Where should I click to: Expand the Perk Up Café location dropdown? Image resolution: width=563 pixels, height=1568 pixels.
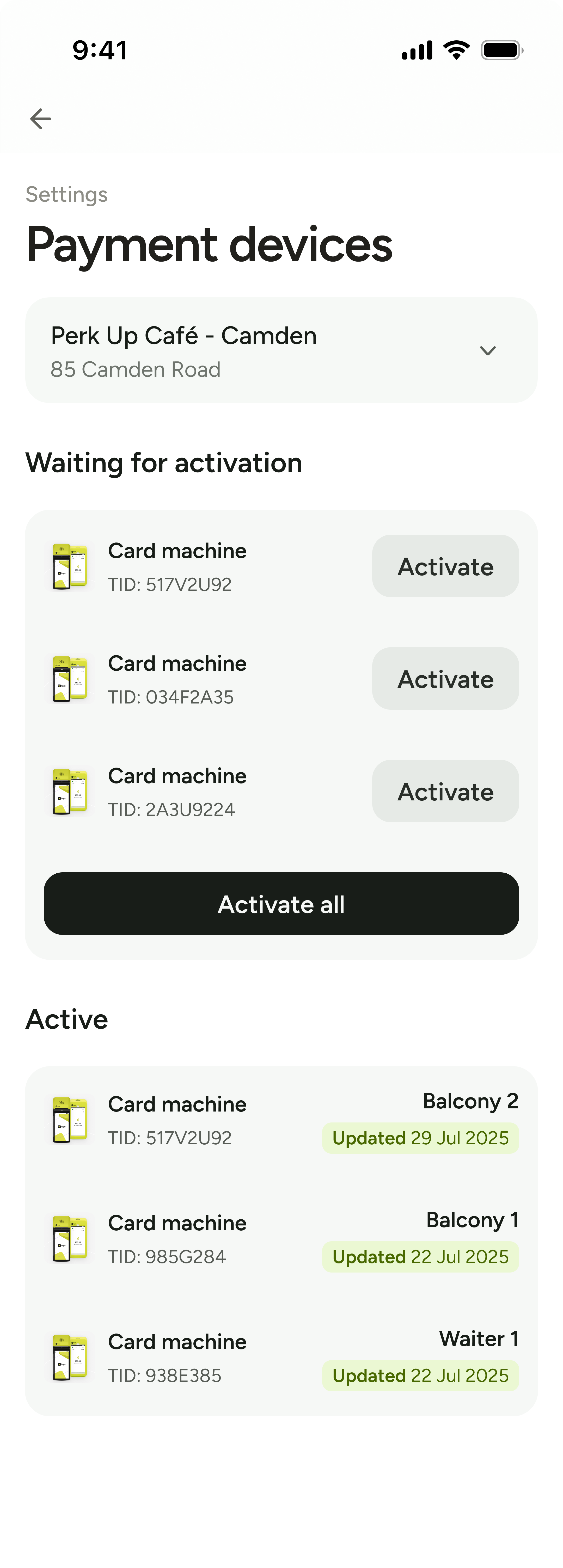[281, 351]
